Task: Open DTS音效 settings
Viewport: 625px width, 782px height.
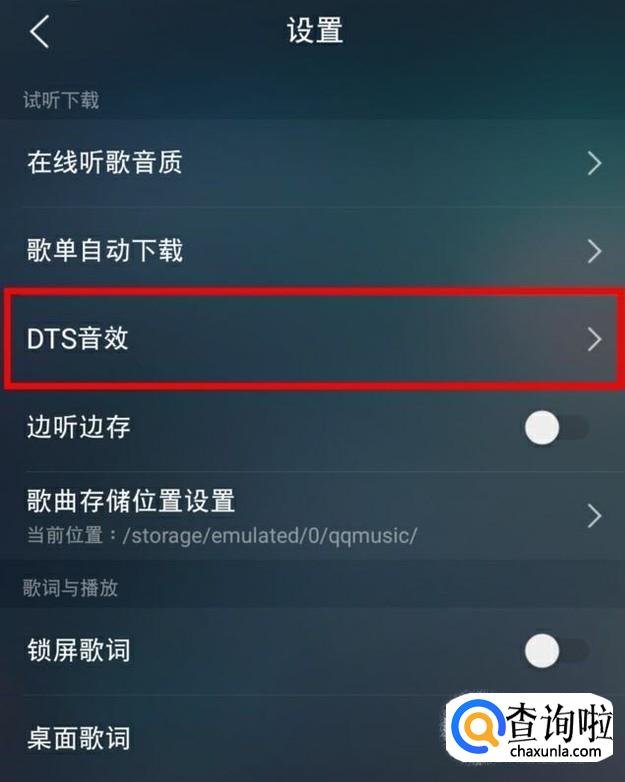Action: tap(312, 339)
